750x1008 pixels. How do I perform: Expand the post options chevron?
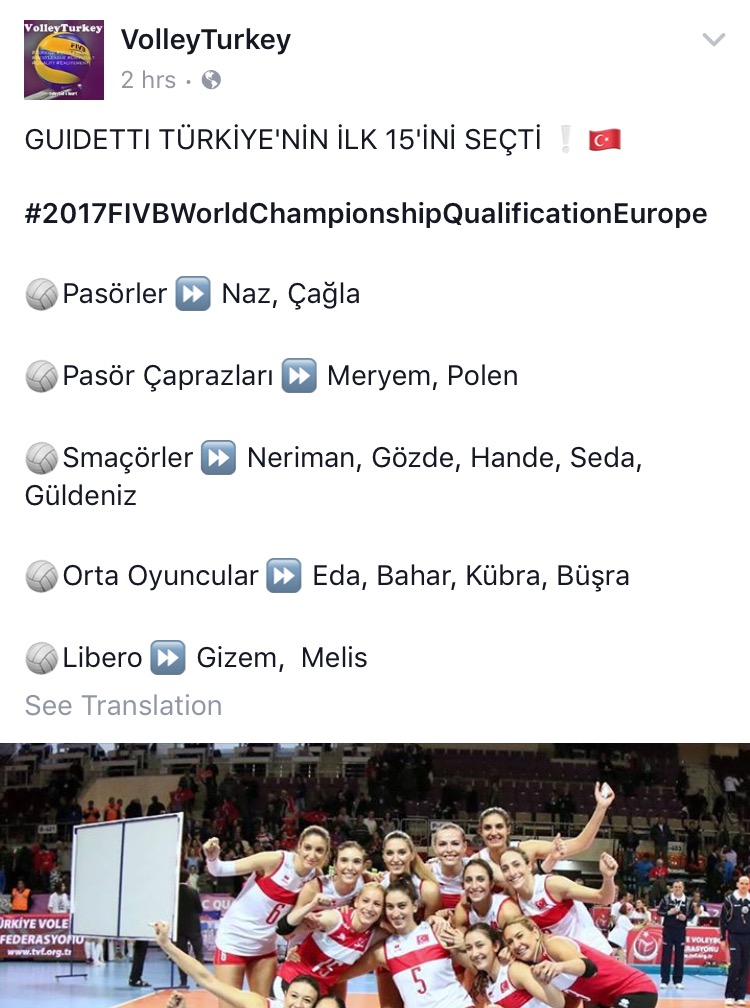pos(713,40)
